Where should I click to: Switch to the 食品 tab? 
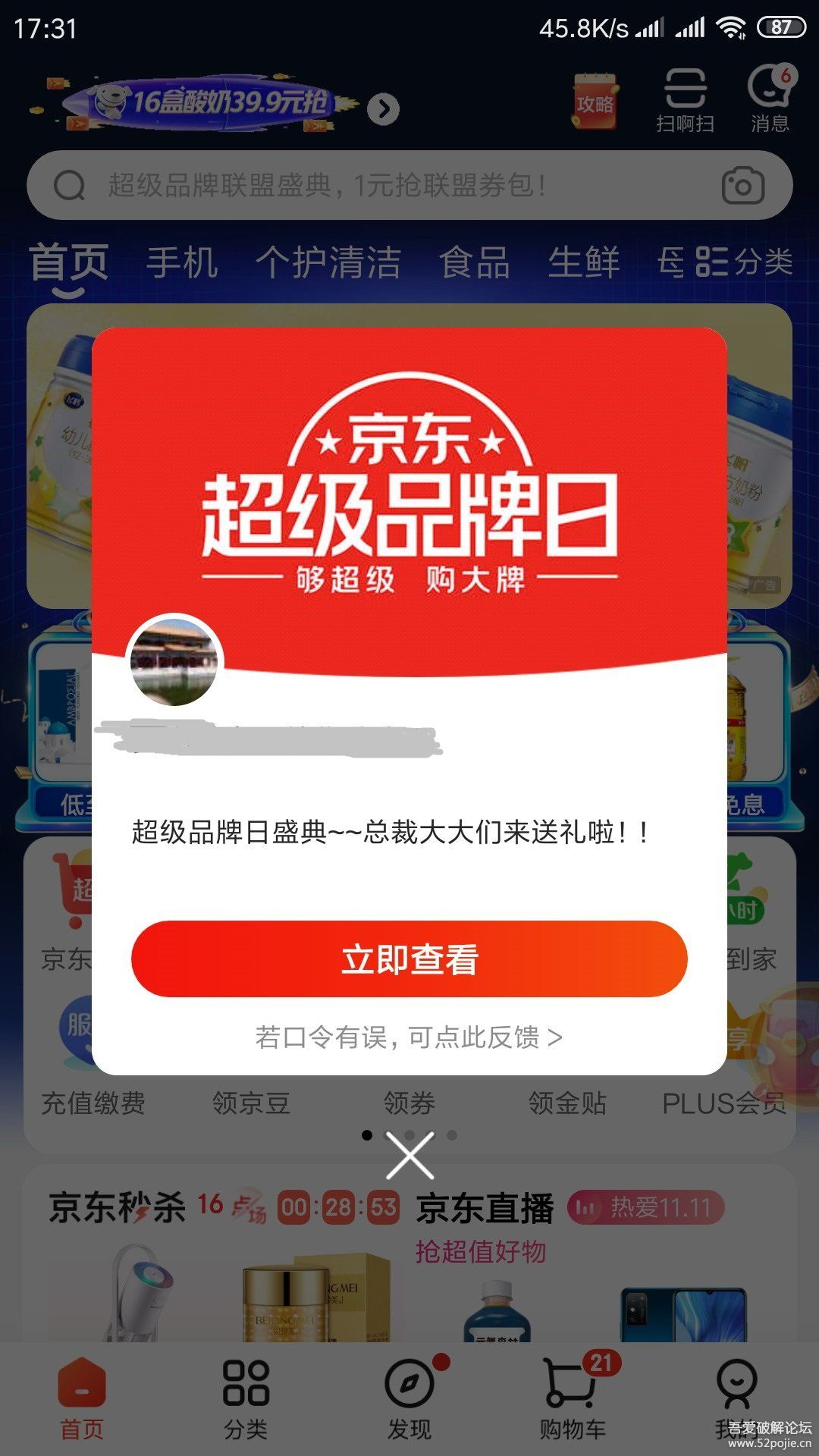475,263
